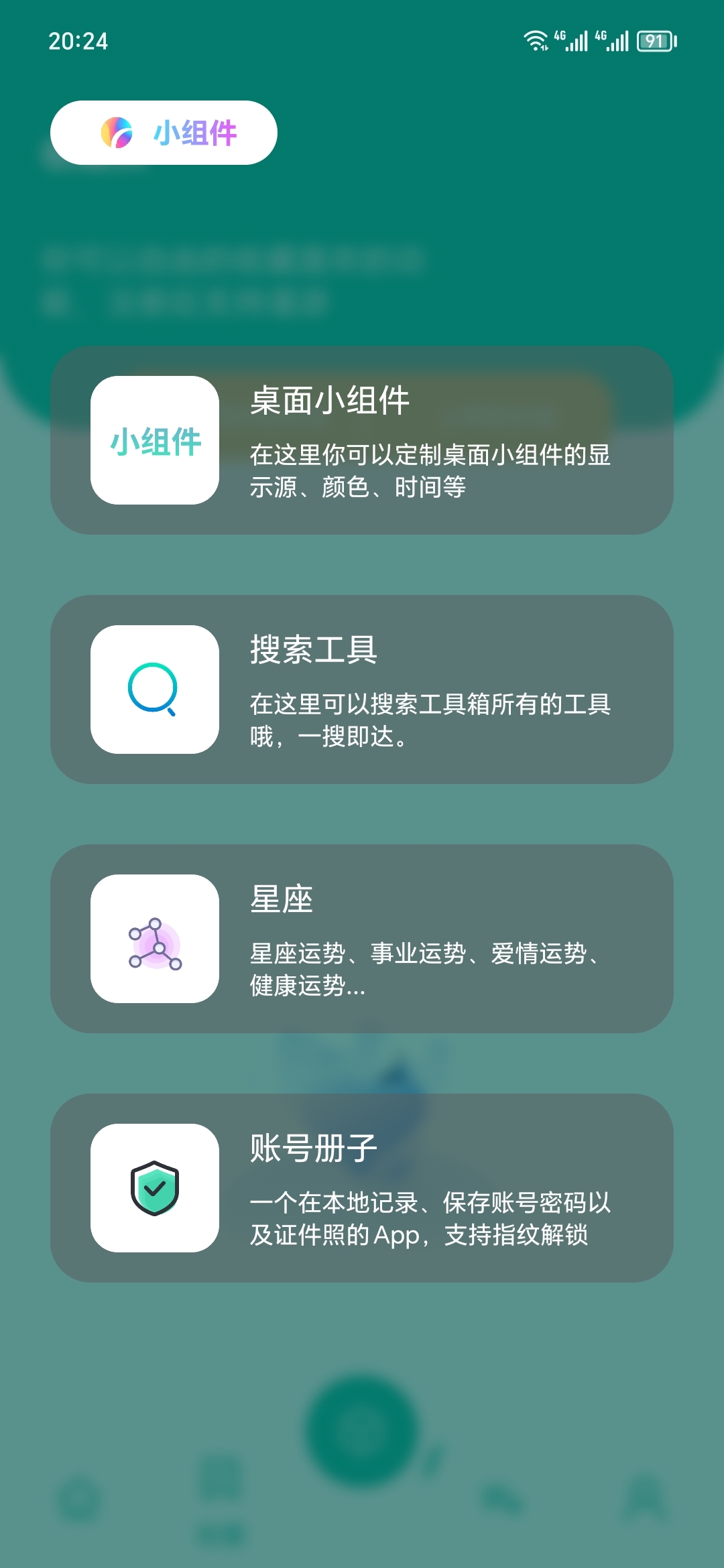Open 桌面小组件 customization card

(362, 440)
